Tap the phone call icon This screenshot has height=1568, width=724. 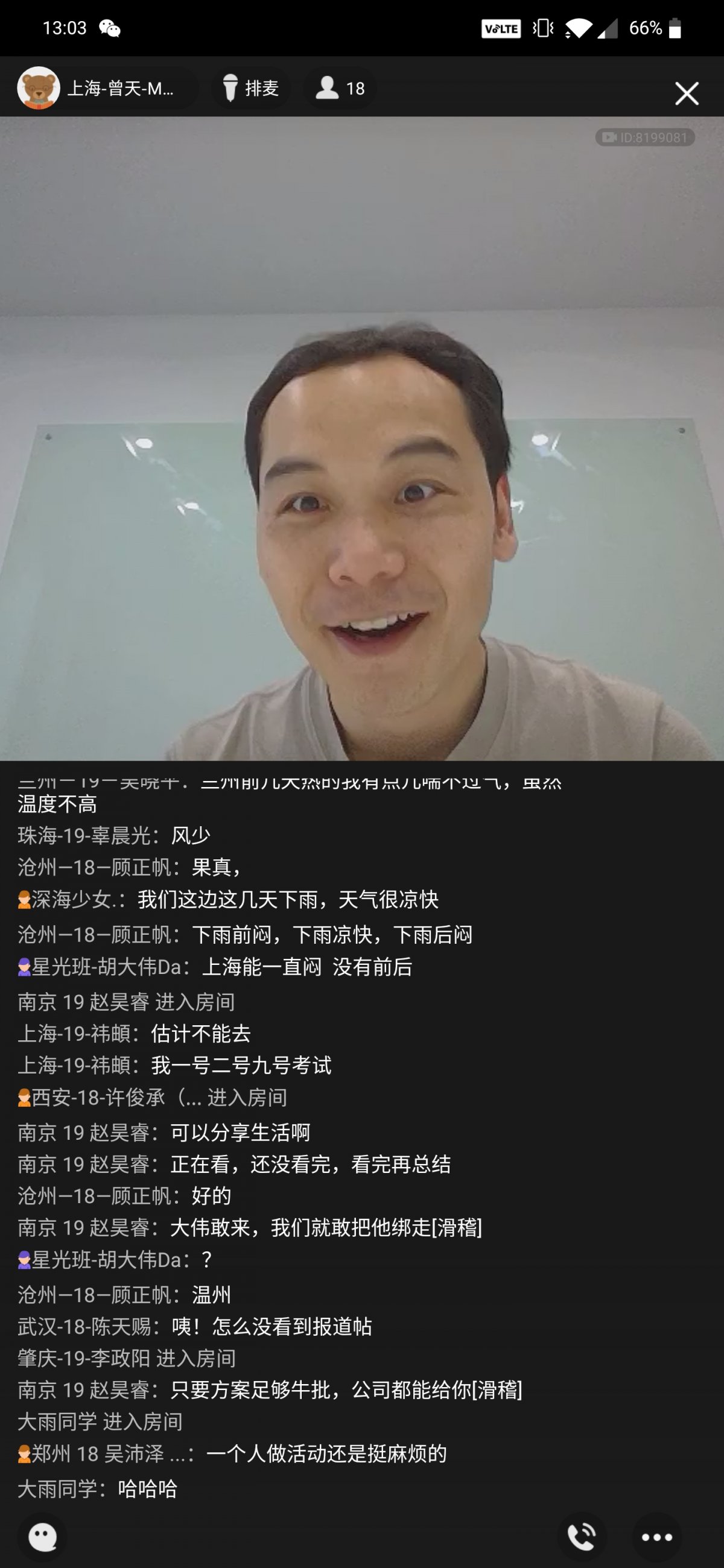pos(582,1537)
